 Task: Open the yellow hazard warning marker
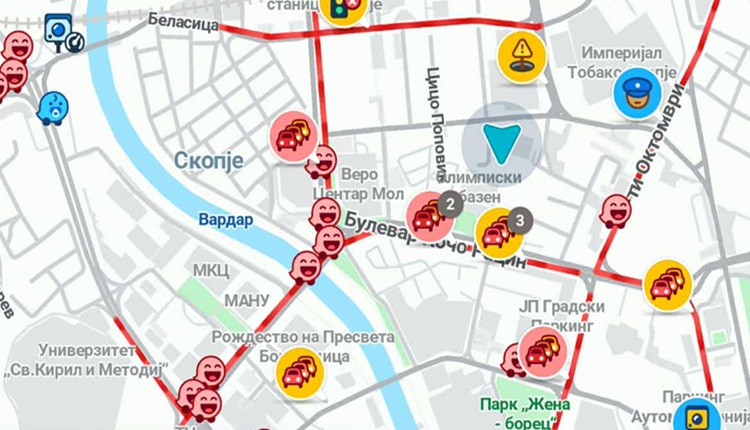(521, 56)
